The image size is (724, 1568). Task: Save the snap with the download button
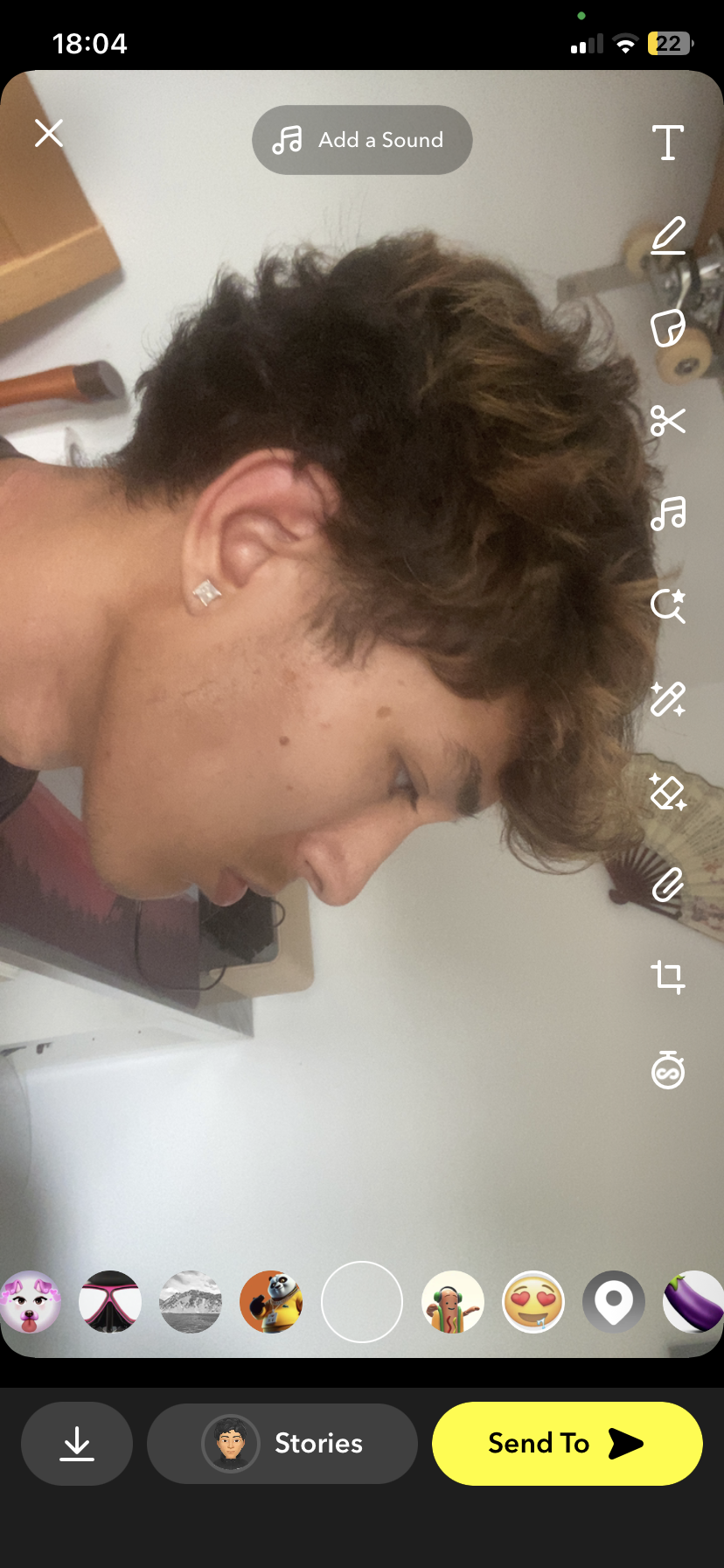point(77,1444)
